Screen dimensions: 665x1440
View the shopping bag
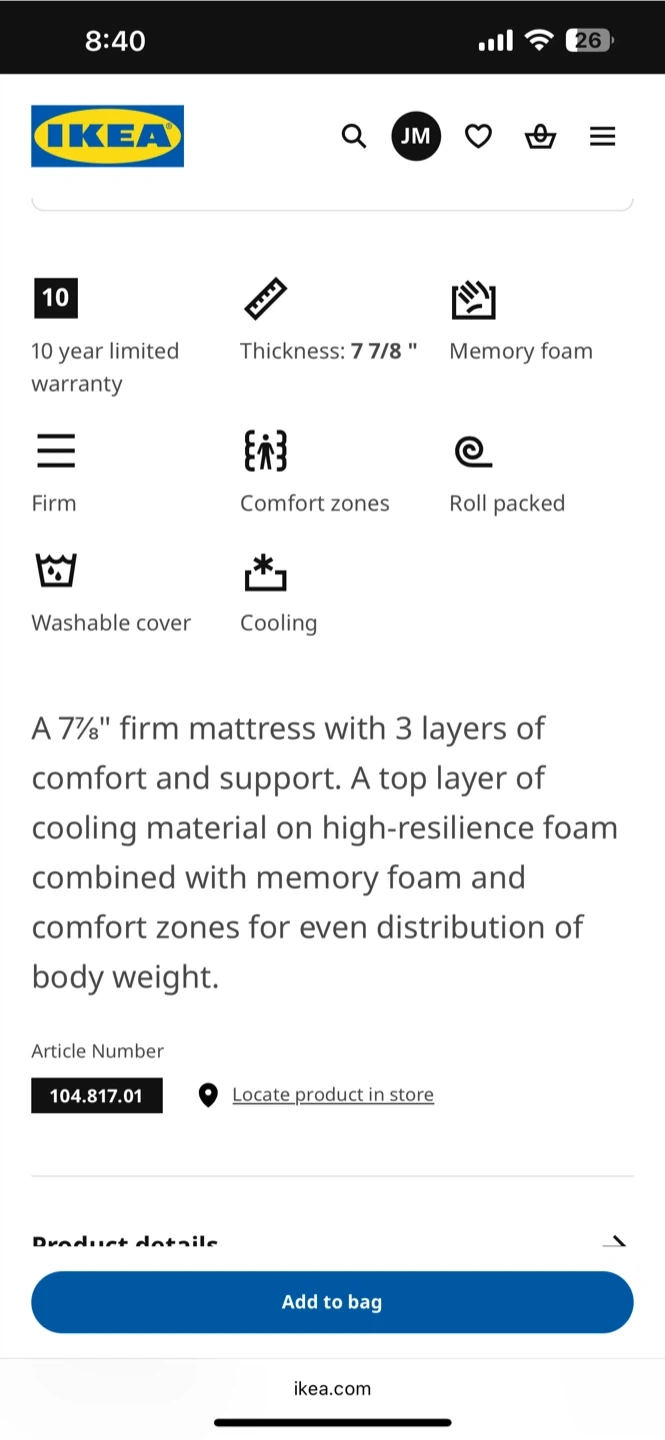[540, 136]
